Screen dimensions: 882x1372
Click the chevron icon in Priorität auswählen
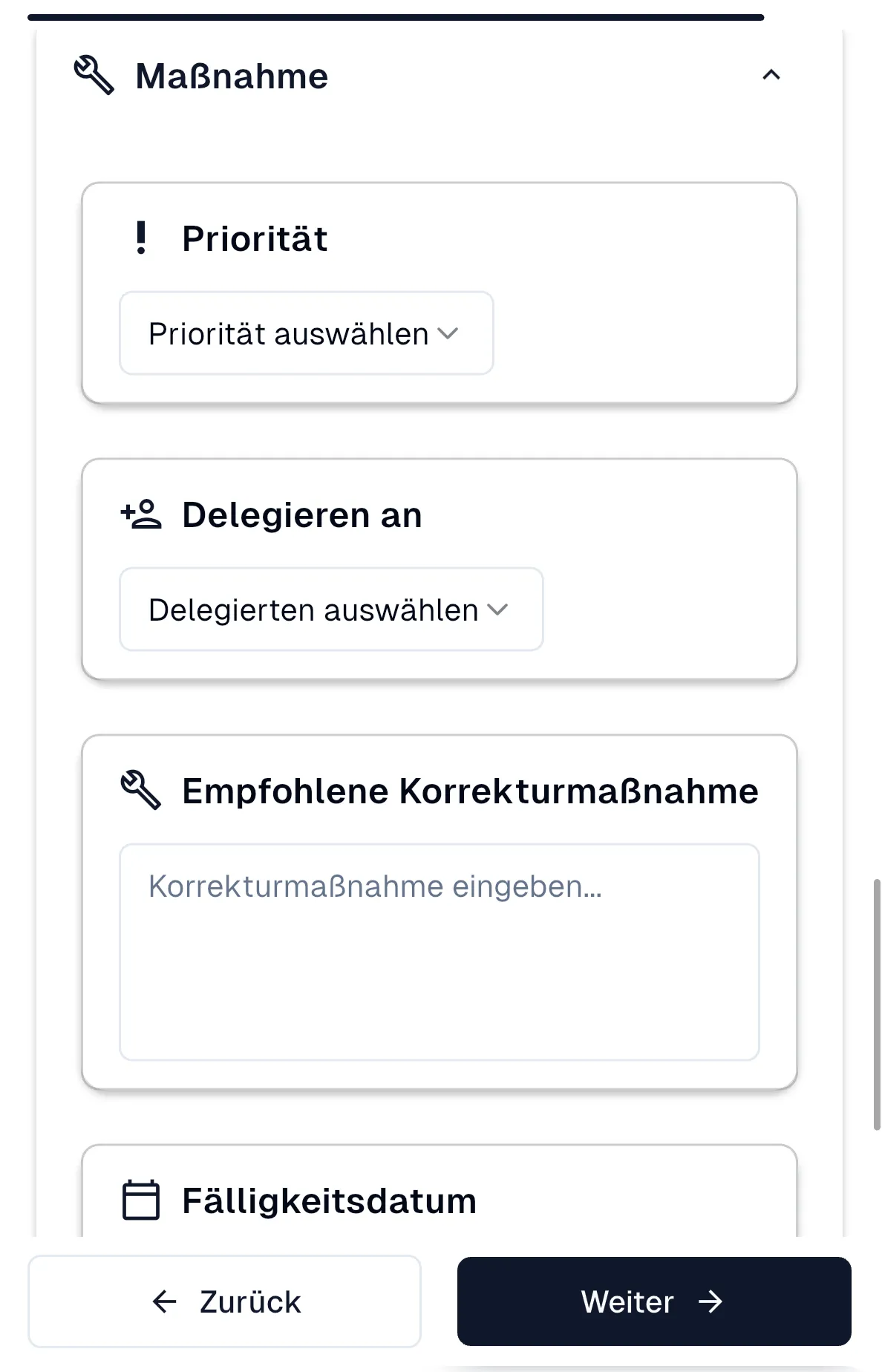[448, 334]
